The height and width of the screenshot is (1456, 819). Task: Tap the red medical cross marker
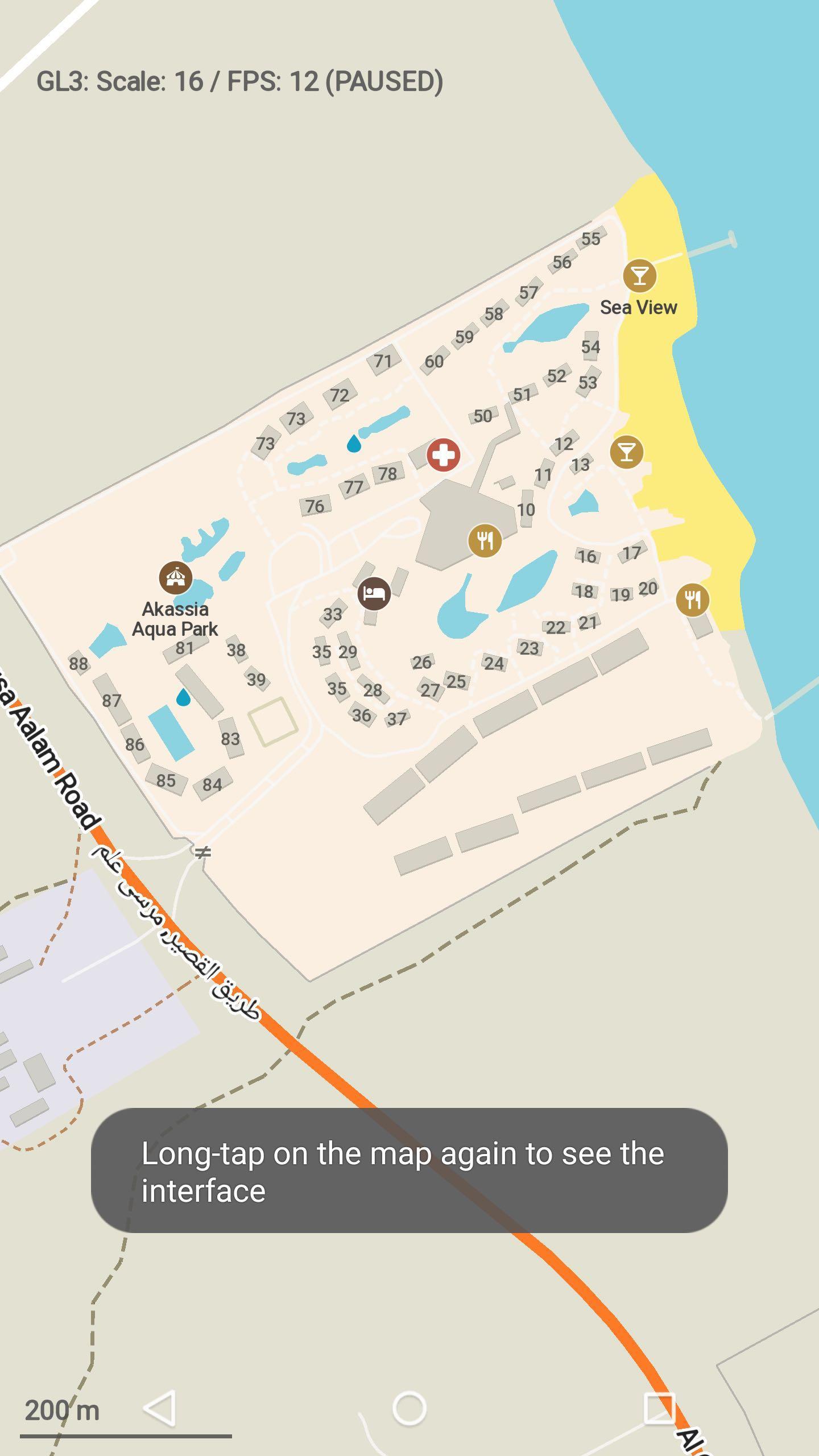click(x=443, y=455)
